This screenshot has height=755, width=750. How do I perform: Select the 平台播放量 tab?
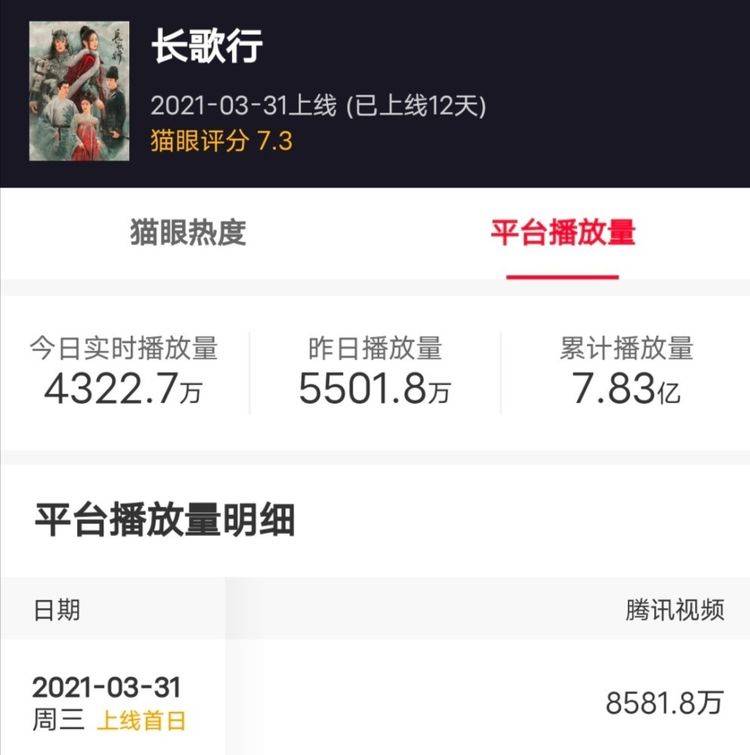[x=562, y=233]
